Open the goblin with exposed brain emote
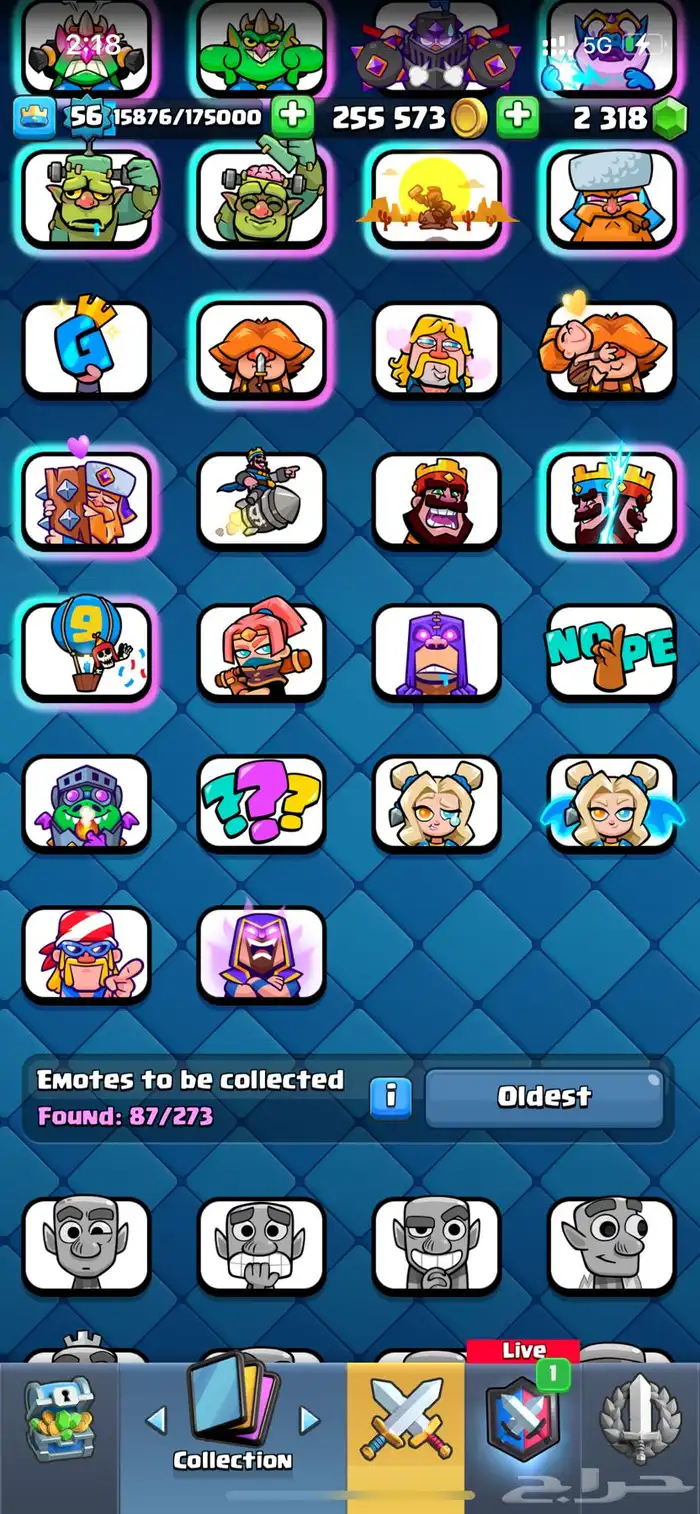 (x=261, y=198)
